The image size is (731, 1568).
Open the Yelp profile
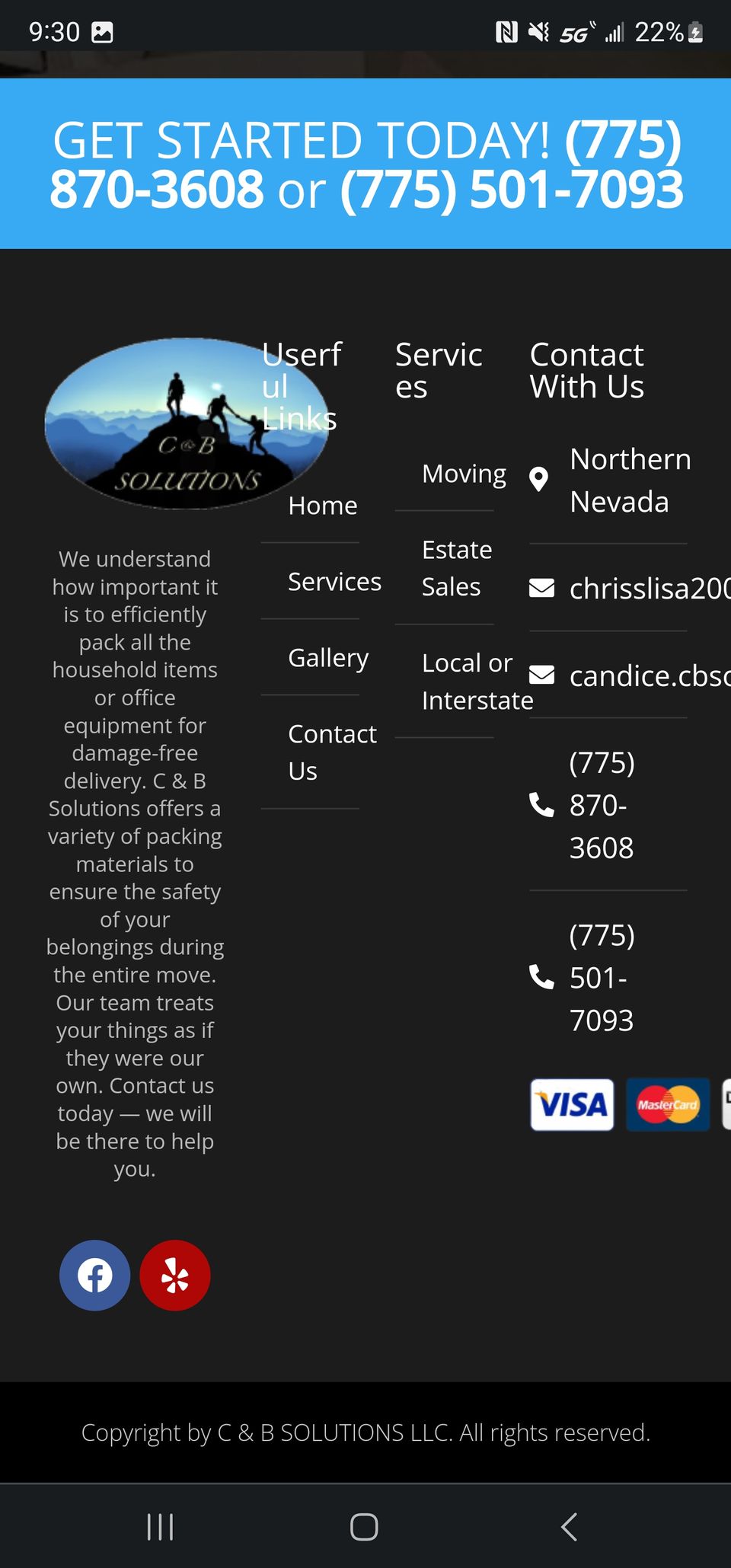tap(175, 1276)
